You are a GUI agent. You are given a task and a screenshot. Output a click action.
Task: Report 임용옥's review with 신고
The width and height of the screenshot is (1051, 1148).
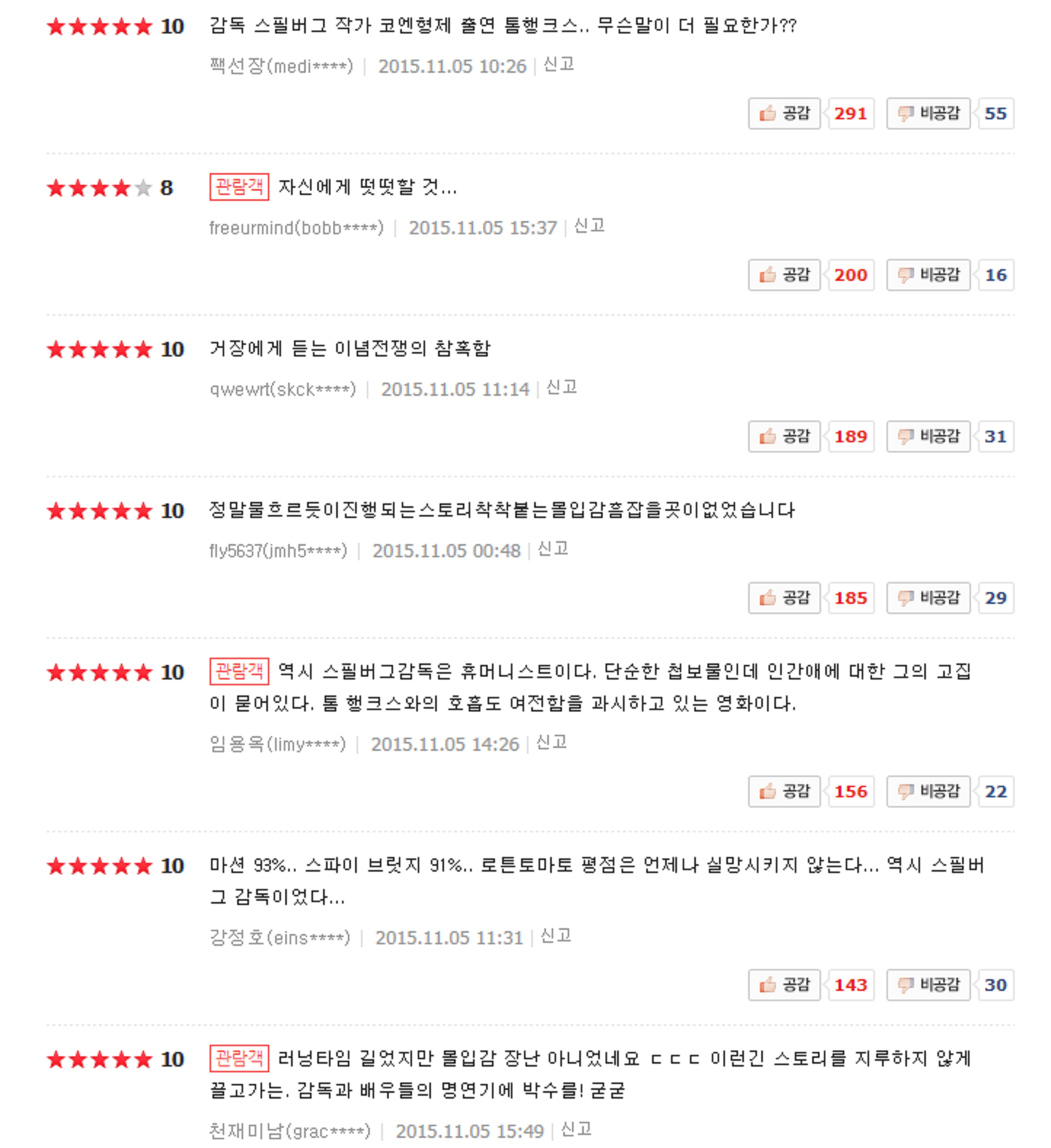click(x=552, y=743)
